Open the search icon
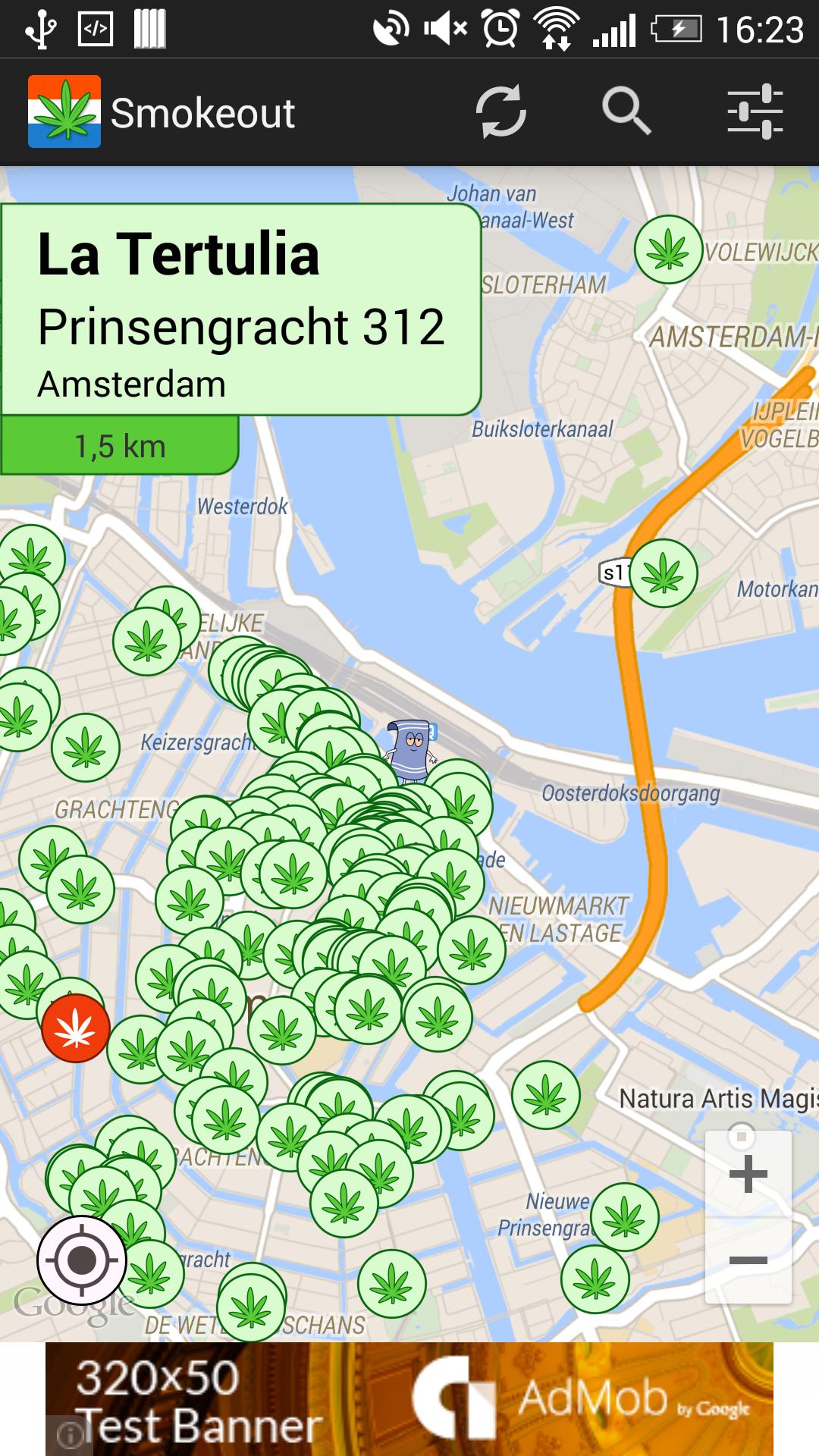This screenshot has width=819, height=1456. coord(626,112)
